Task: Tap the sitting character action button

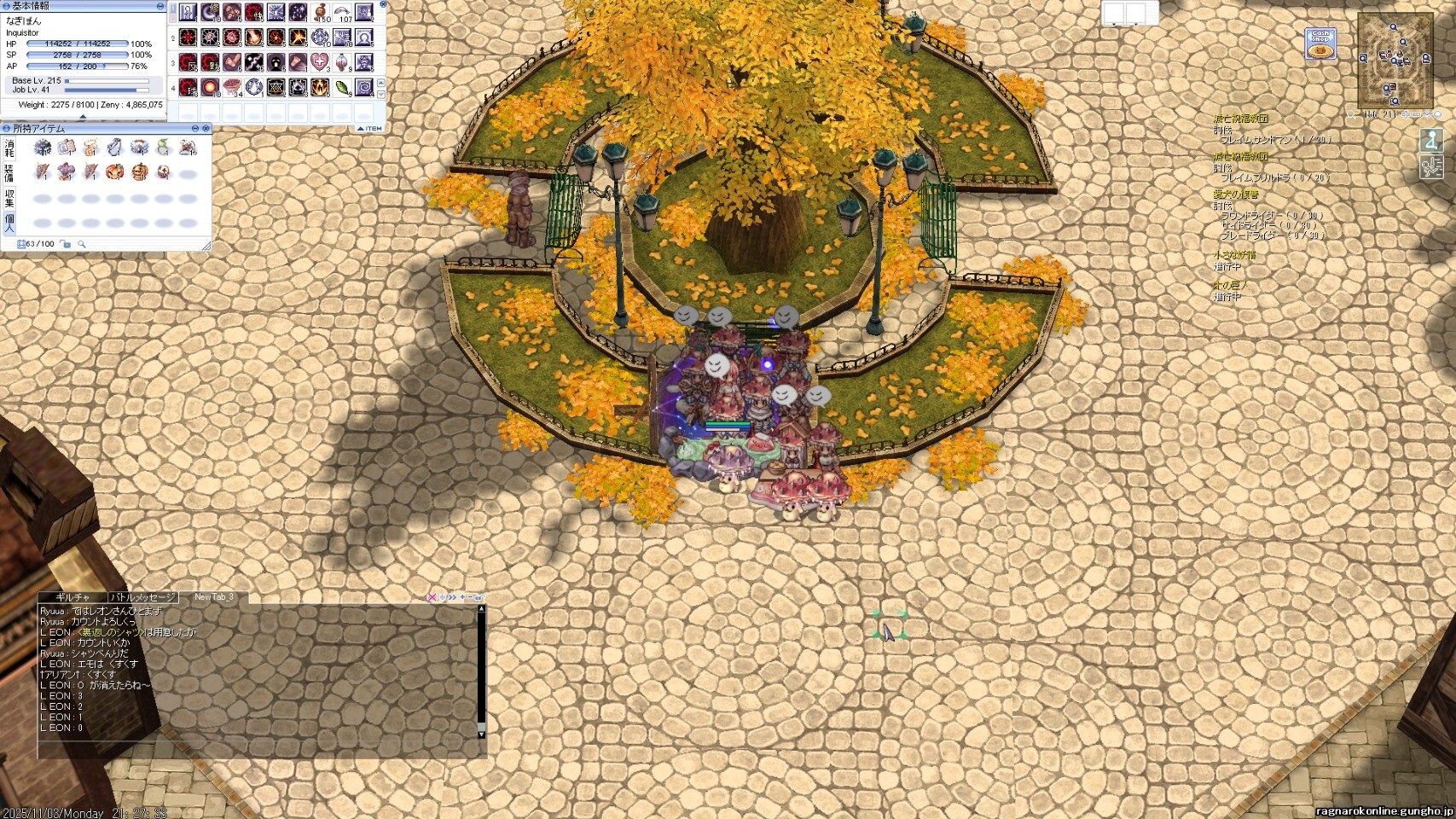Action: point(1431,139)
